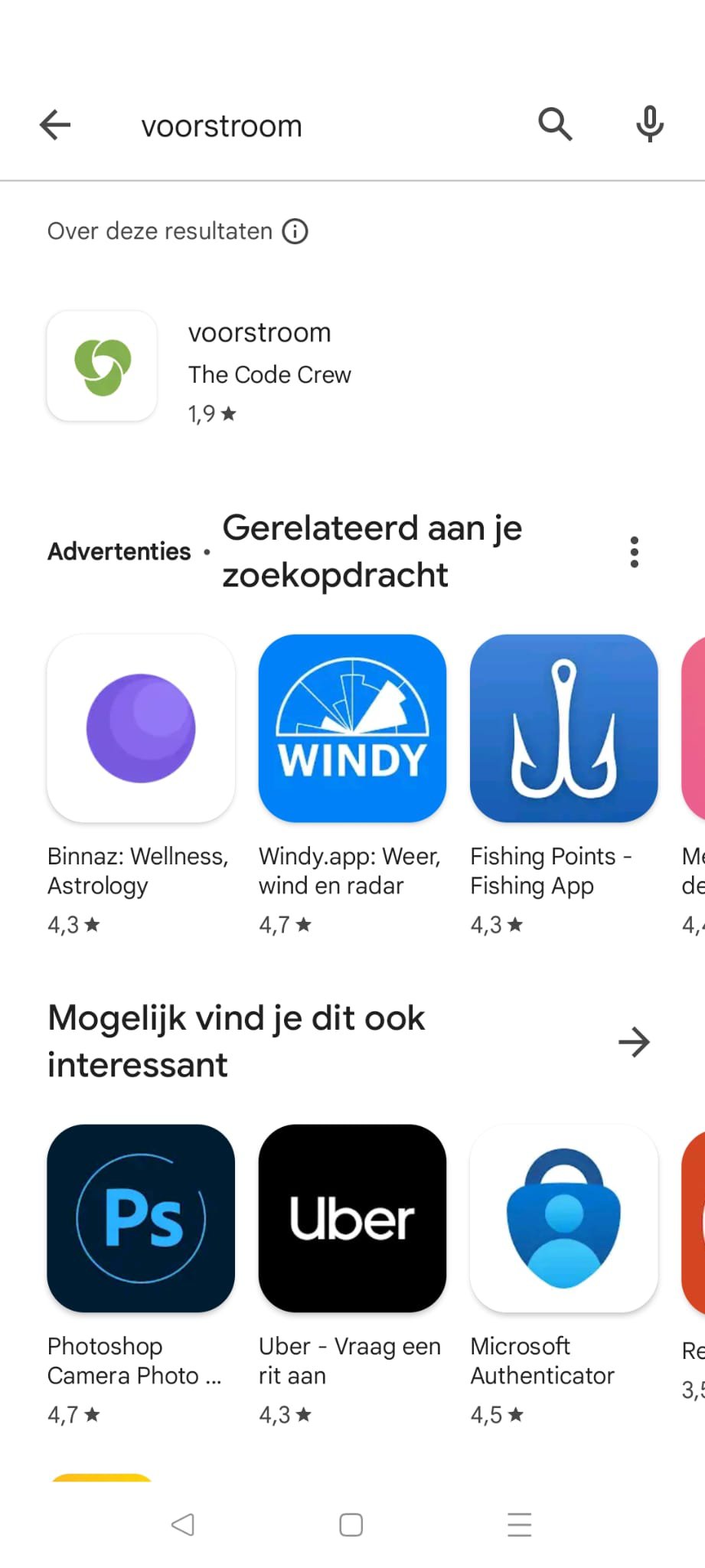Tap the system home button
Image resolution: width=705 pixels, height=1568 pixels.
coord(351,1525)
